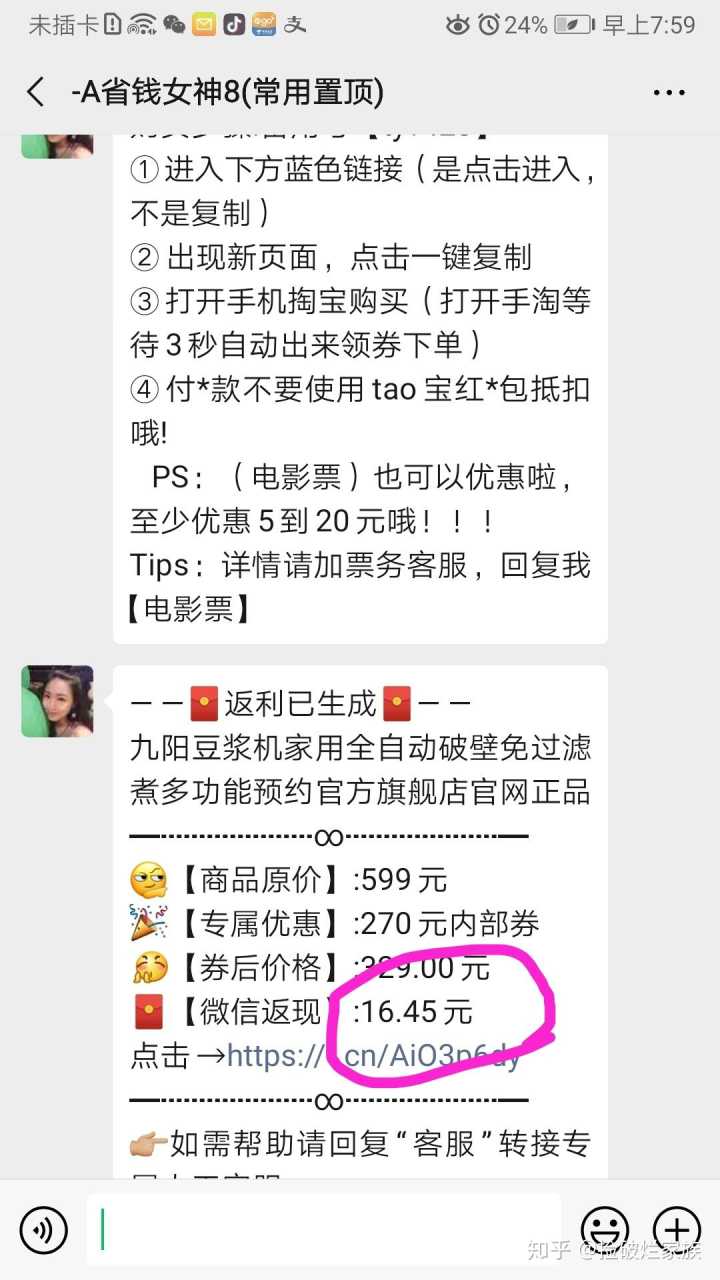The height and width of the screenshot is (1280, 720).
Task: Go back from the chat
Action: click(x=36, y=93)
